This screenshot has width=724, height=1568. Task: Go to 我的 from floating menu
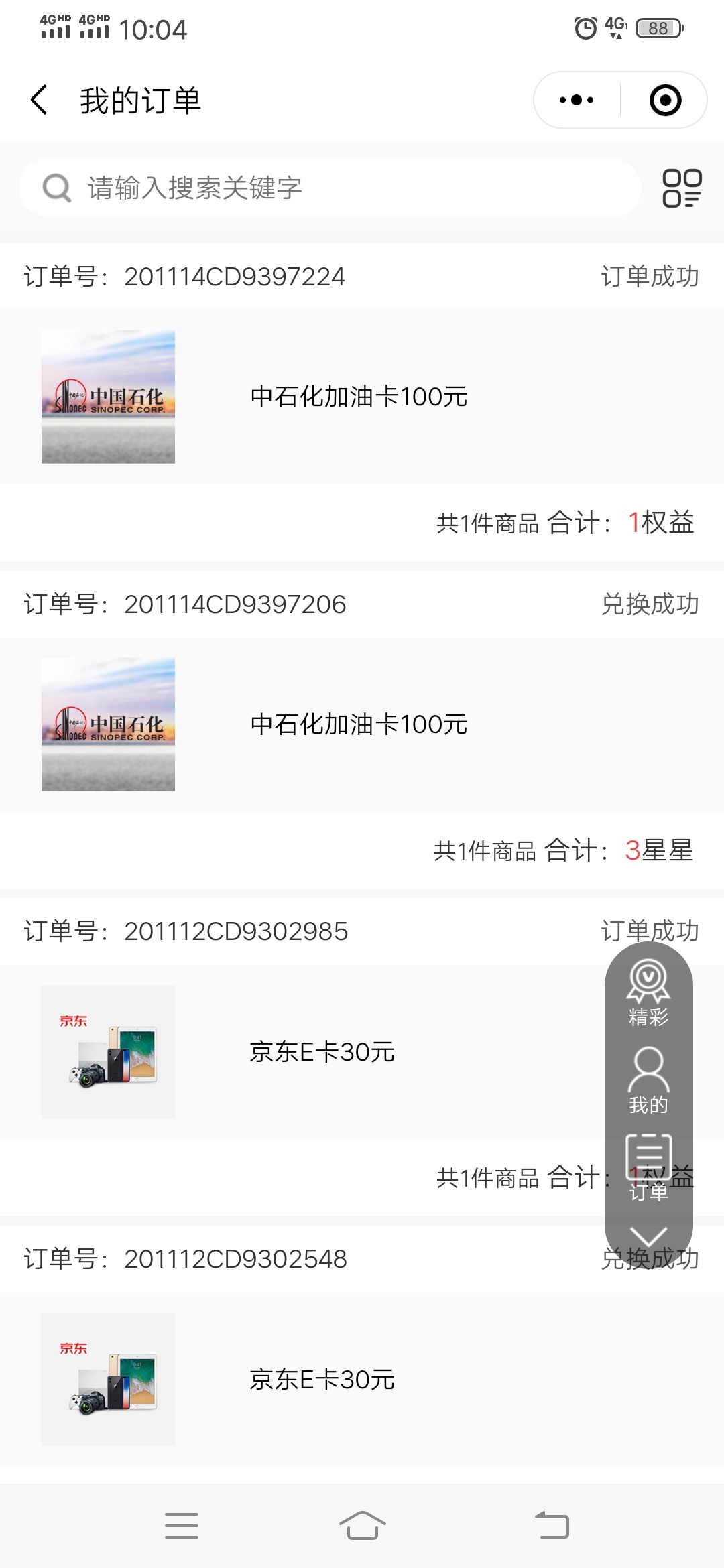coord(648,1082)
